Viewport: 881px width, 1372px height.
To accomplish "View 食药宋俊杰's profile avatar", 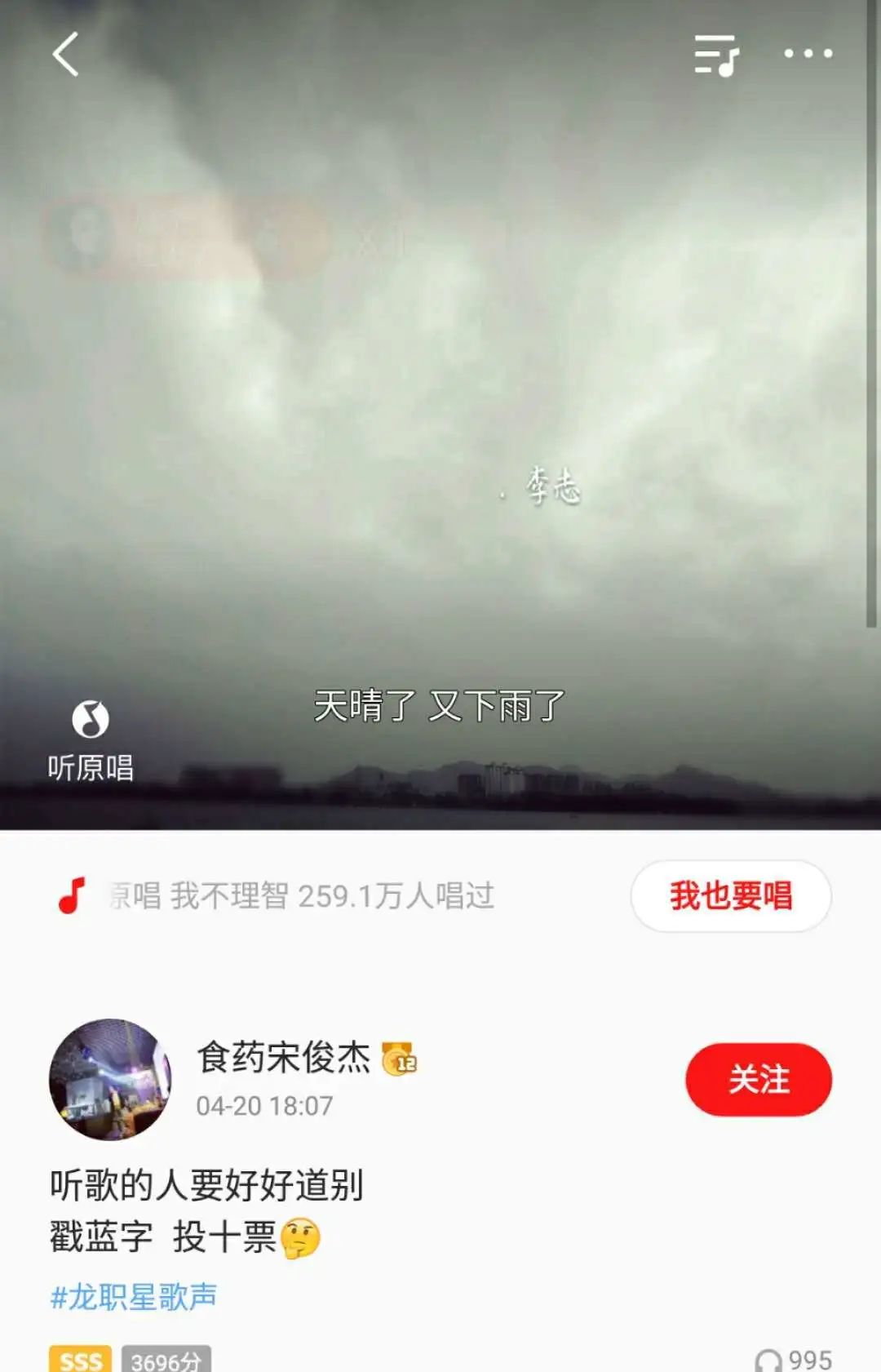I will click(x=110, y=1079).
